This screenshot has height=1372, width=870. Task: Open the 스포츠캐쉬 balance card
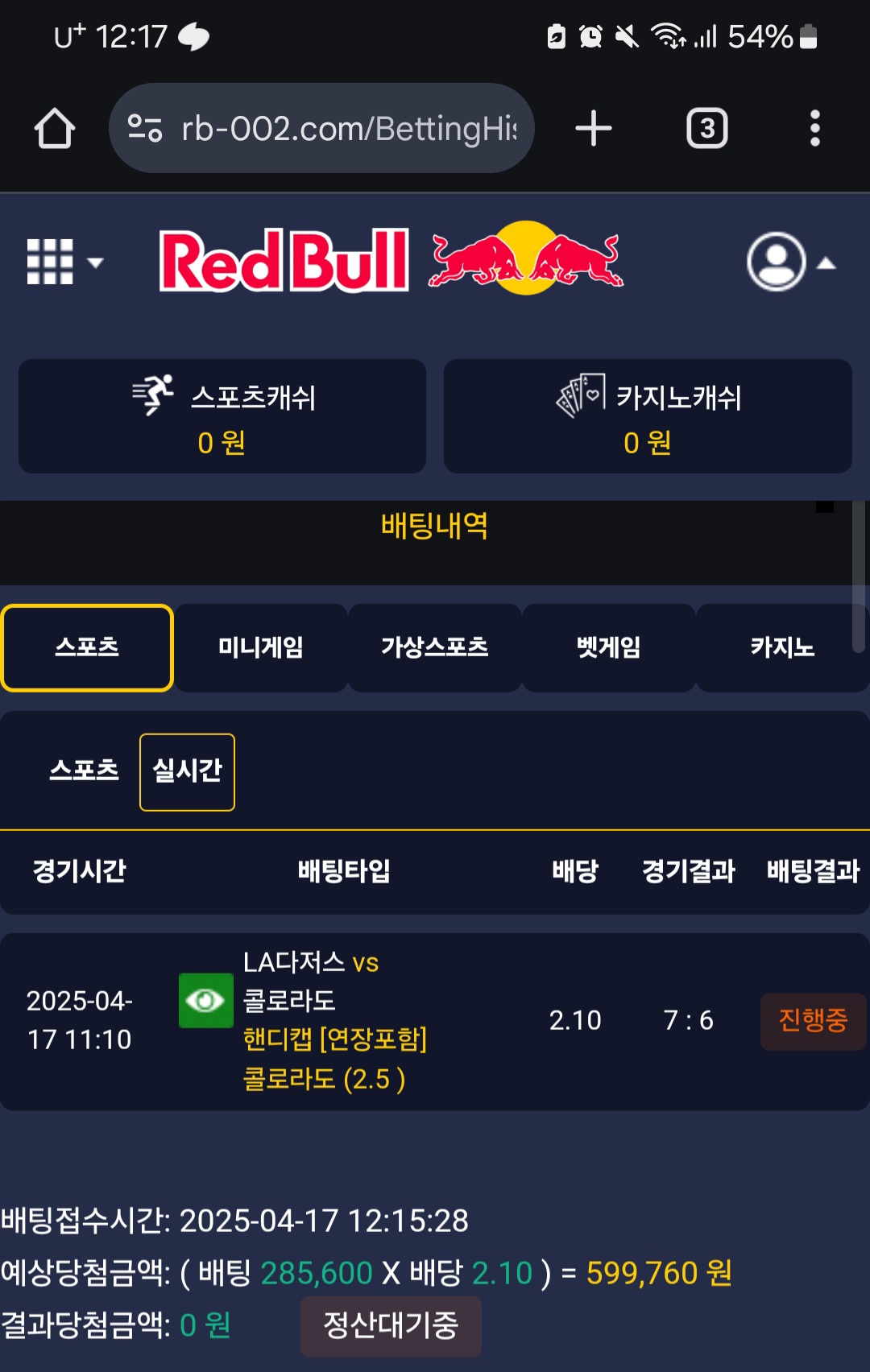(222, 416)
